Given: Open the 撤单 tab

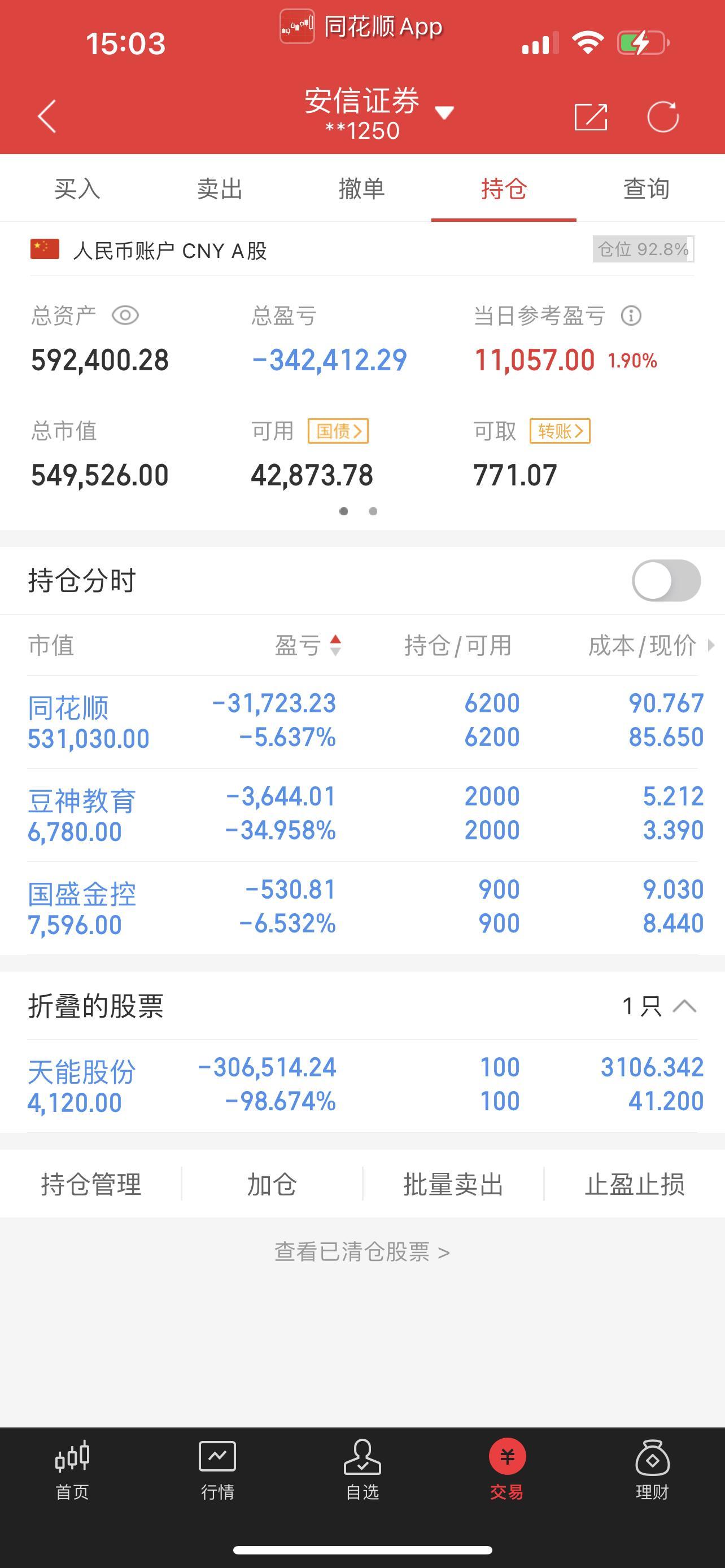Looking at the screenshot, I should 361,189.
